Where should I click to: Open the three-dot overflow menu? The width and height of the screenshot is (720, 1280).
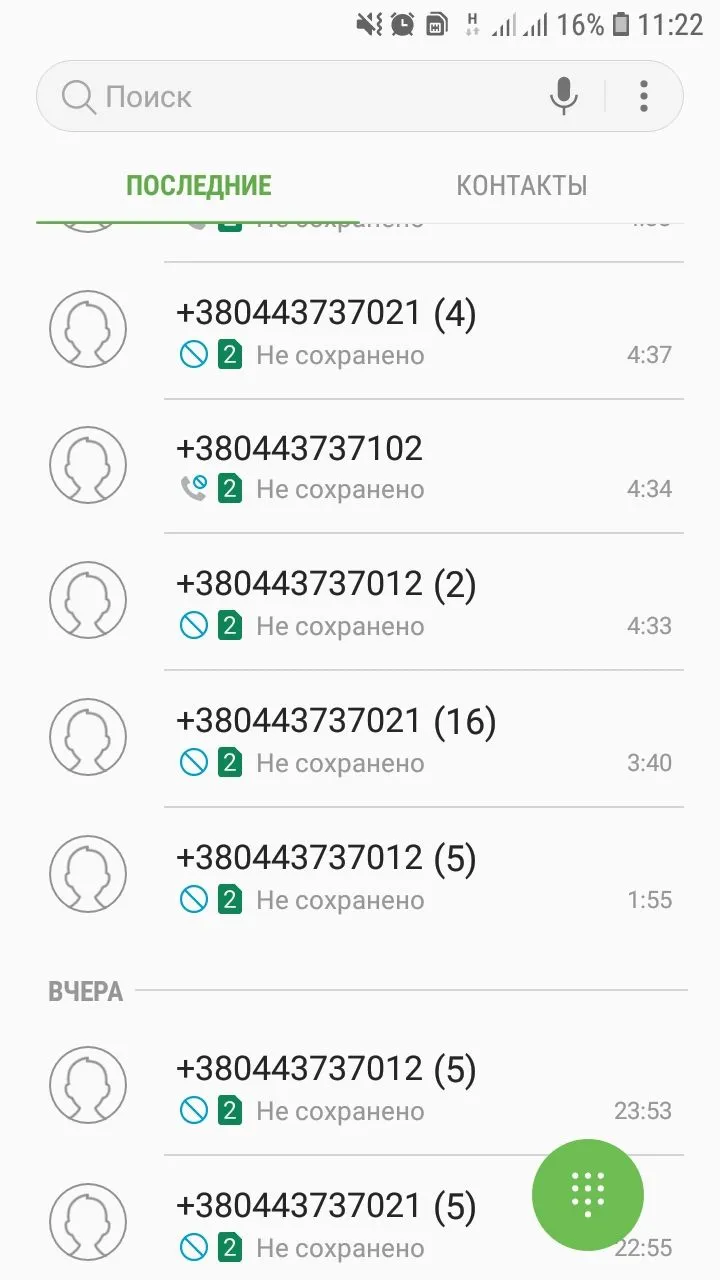click(644, 97)
